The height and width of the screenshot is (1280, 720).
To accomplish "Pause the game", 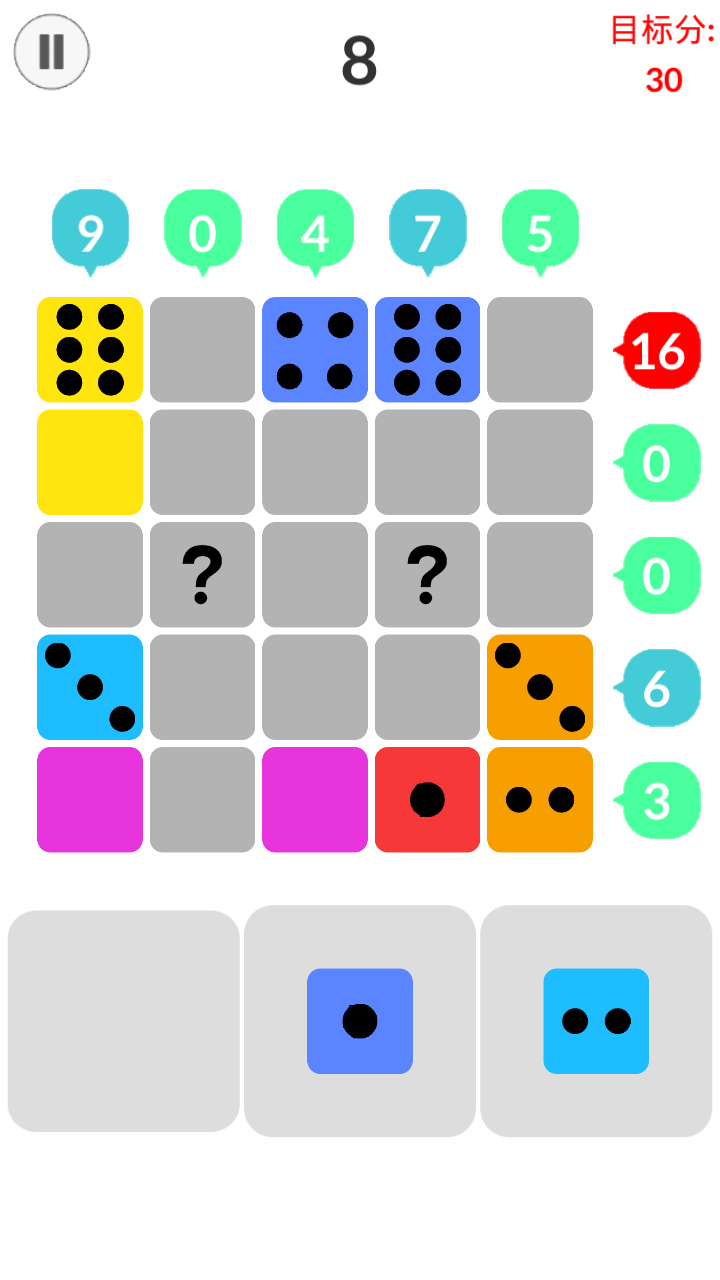I will (51, 52).
